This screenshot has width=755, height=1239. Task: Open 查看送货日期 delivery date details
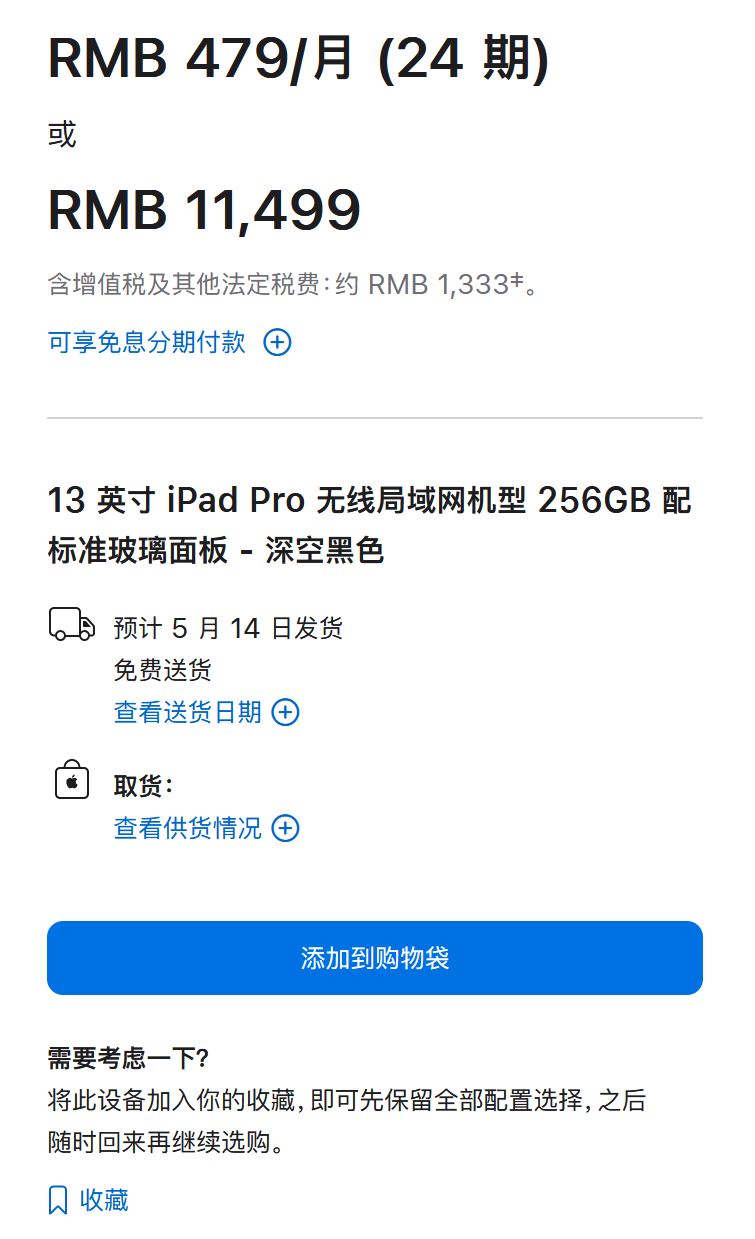coord(205,712)
